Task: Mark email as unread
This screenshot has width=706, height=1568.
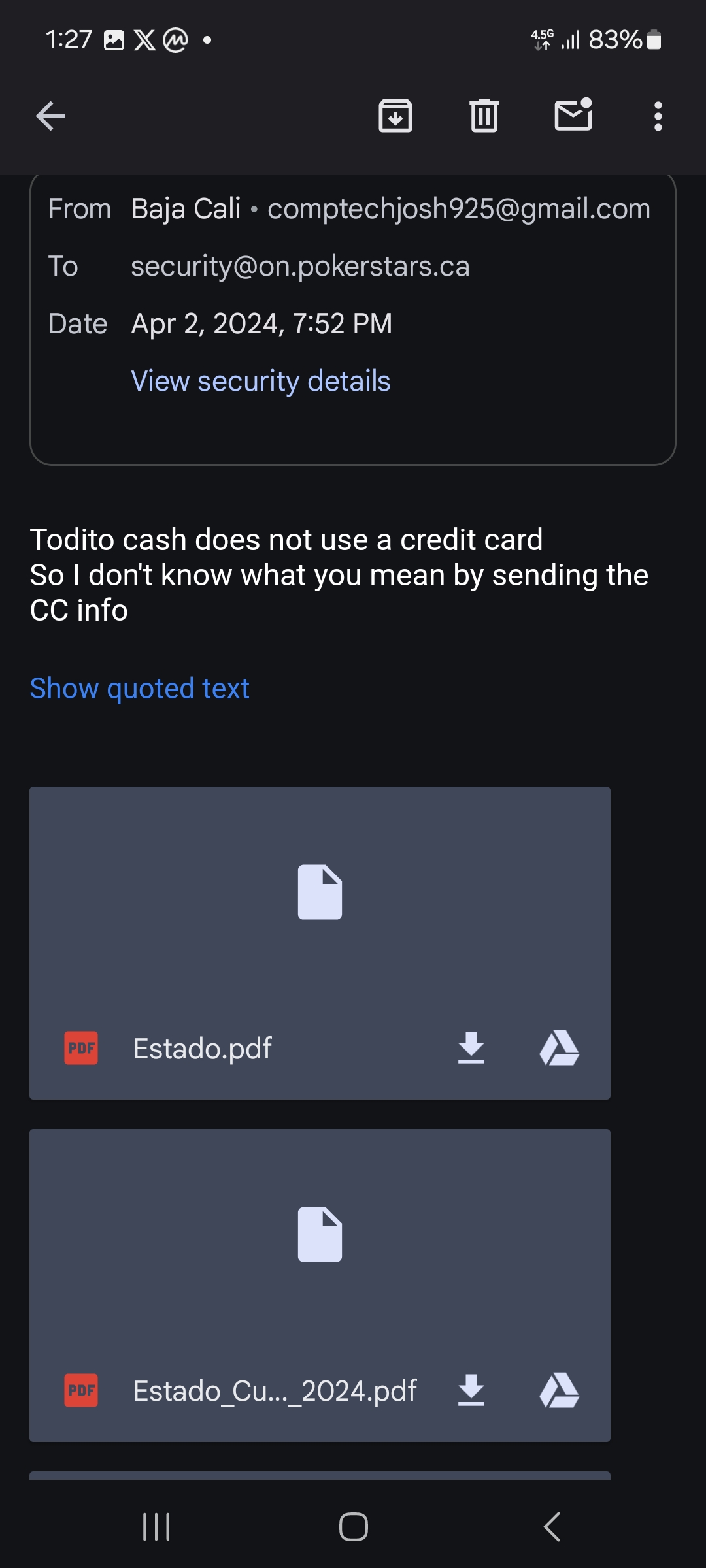Action: (x=573, y=116)
